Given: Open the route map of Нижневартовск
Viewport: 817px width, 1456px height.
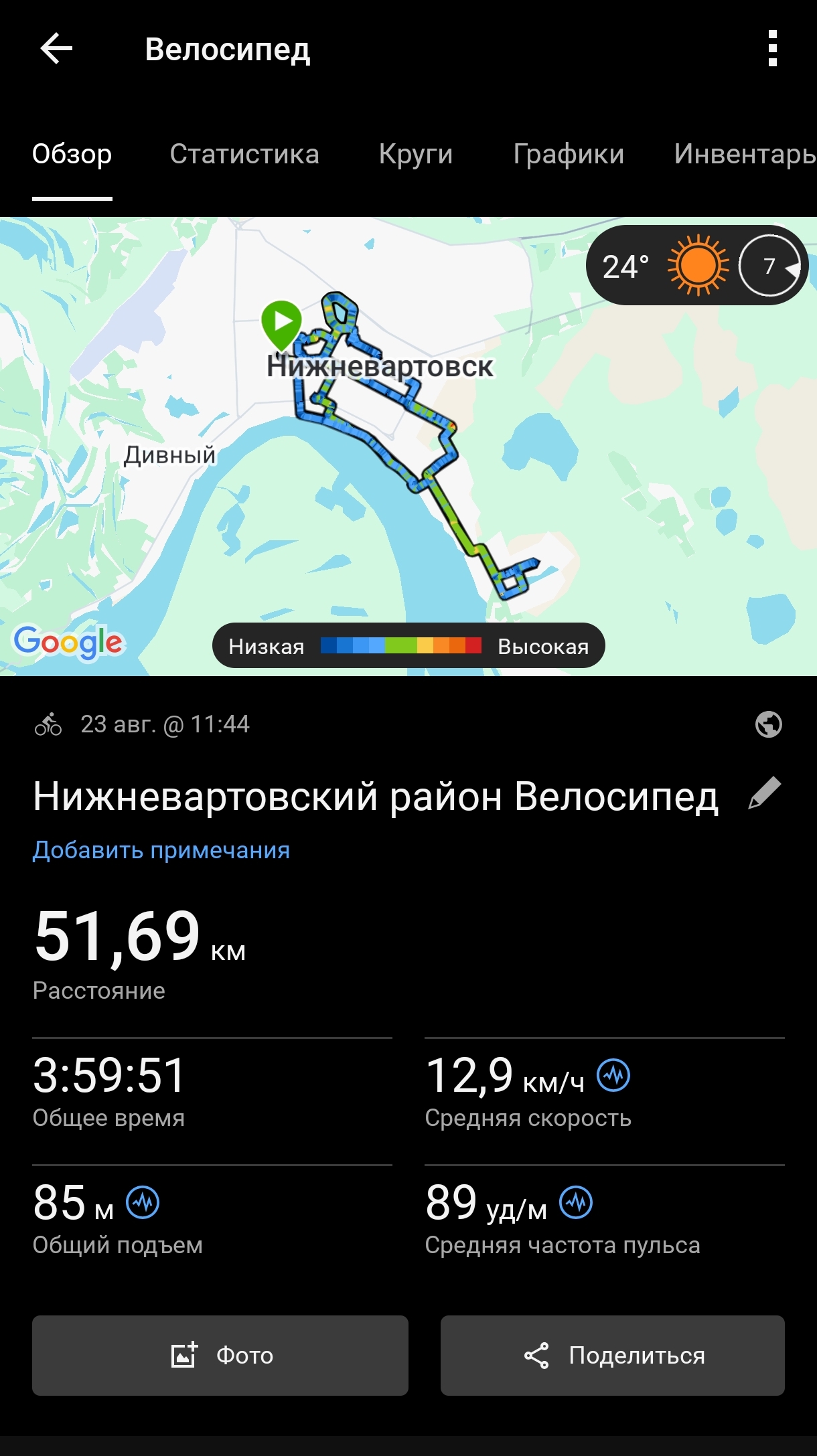Looking at the screenshot, I should (408, 447).
